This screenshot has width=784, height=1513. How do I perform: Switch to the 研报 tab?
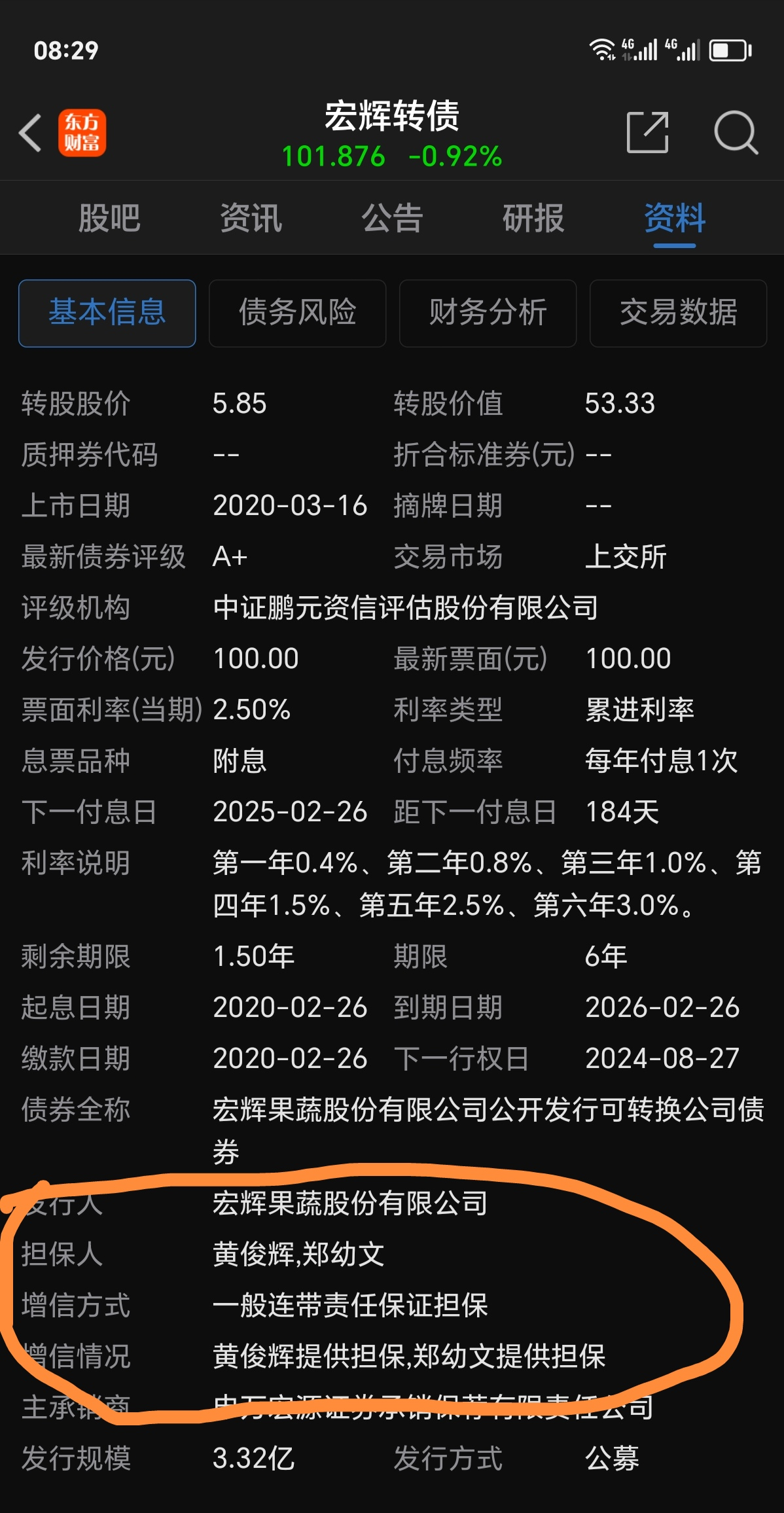pyautogui.click(x=533, y=218)
